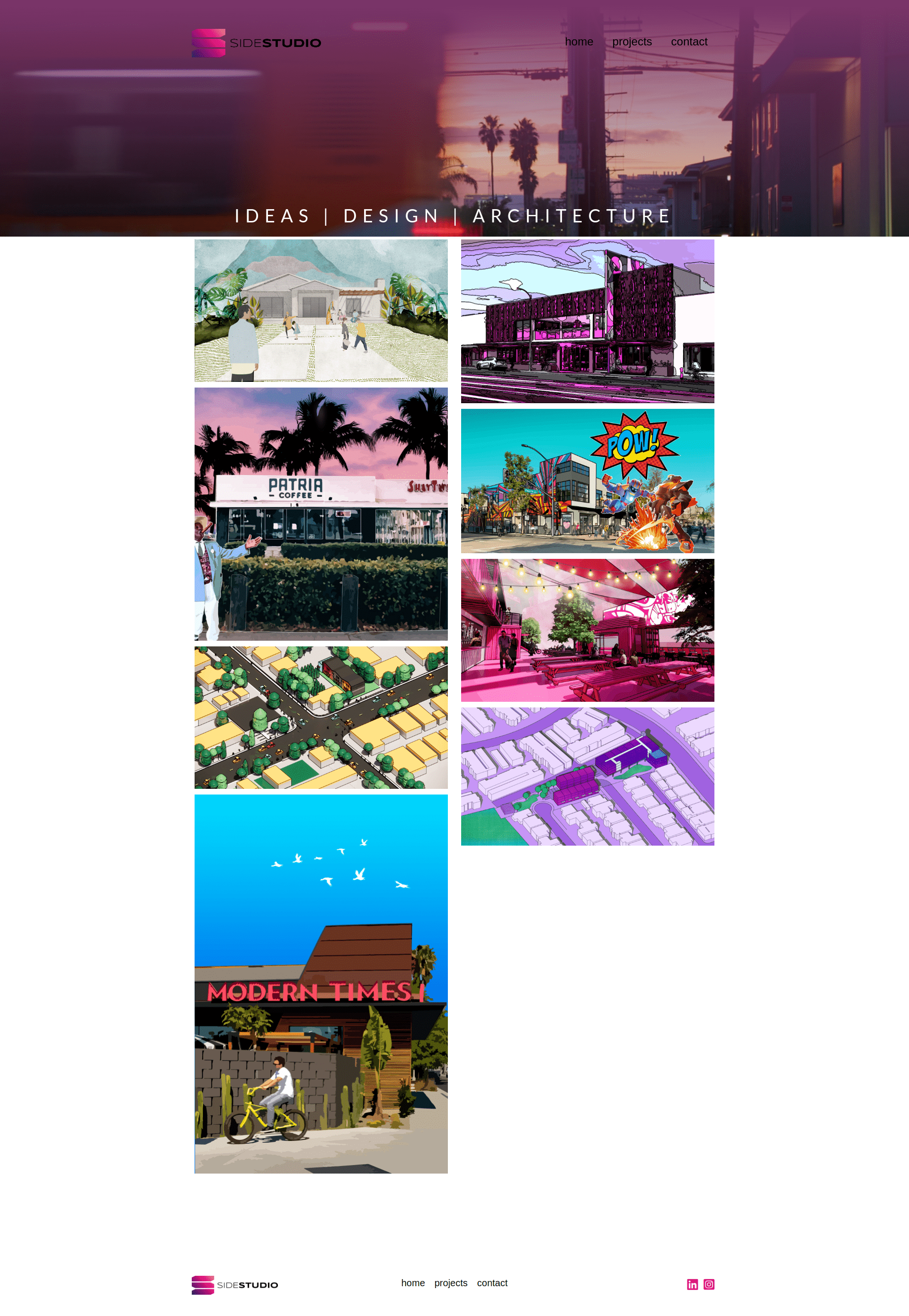Tap the SideStudio logo in the header
This screenshot has height=1316, width=909.
click(x=256, y=43)
